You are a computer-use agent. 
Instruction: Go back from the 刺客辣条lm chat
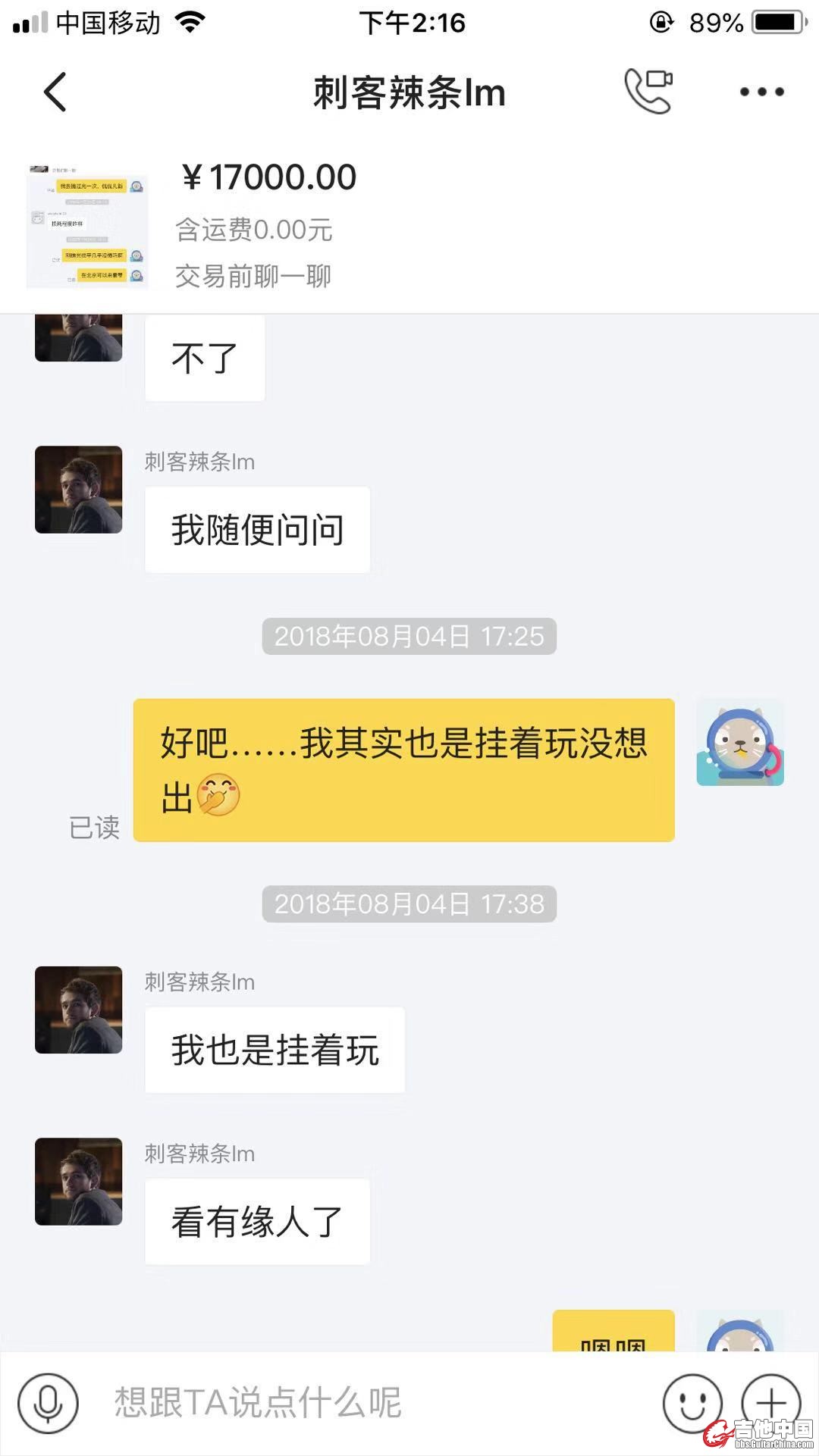pos(55,92)
